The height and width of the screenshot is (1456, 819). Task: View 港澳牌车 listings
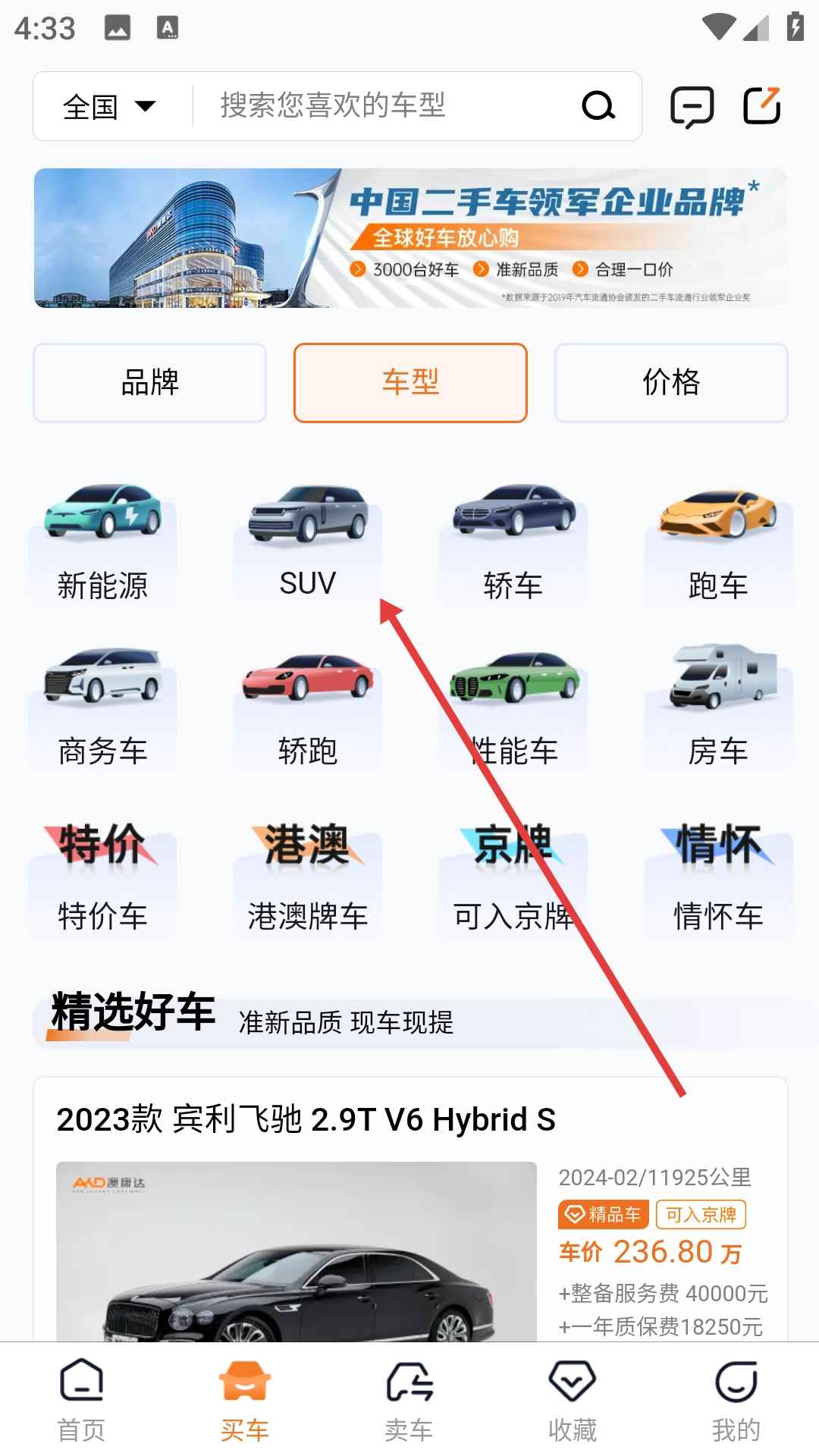point(308,877)
